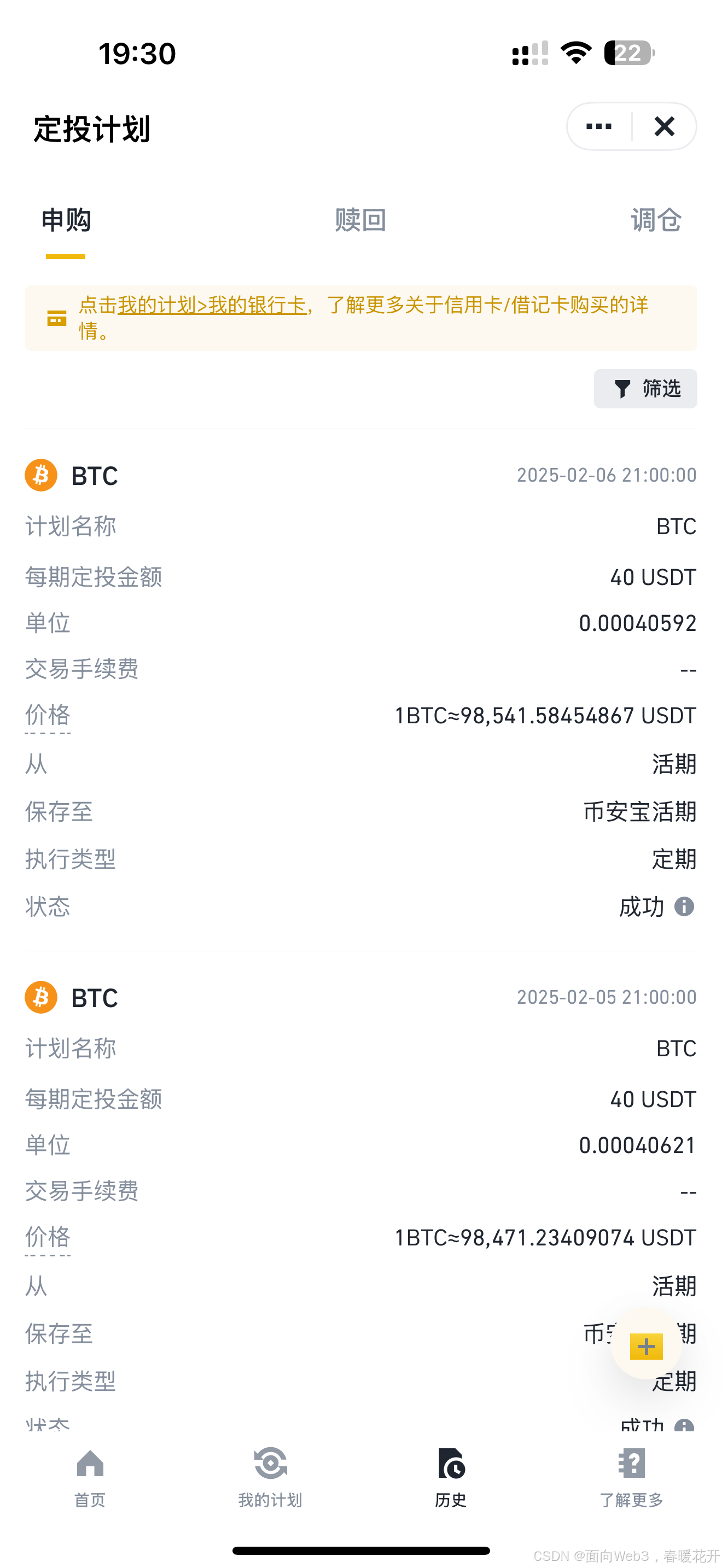This screenshot has width=722, height=1568.
Task: Close the 定投计划 mini-program
Action: tap(664, 127)
